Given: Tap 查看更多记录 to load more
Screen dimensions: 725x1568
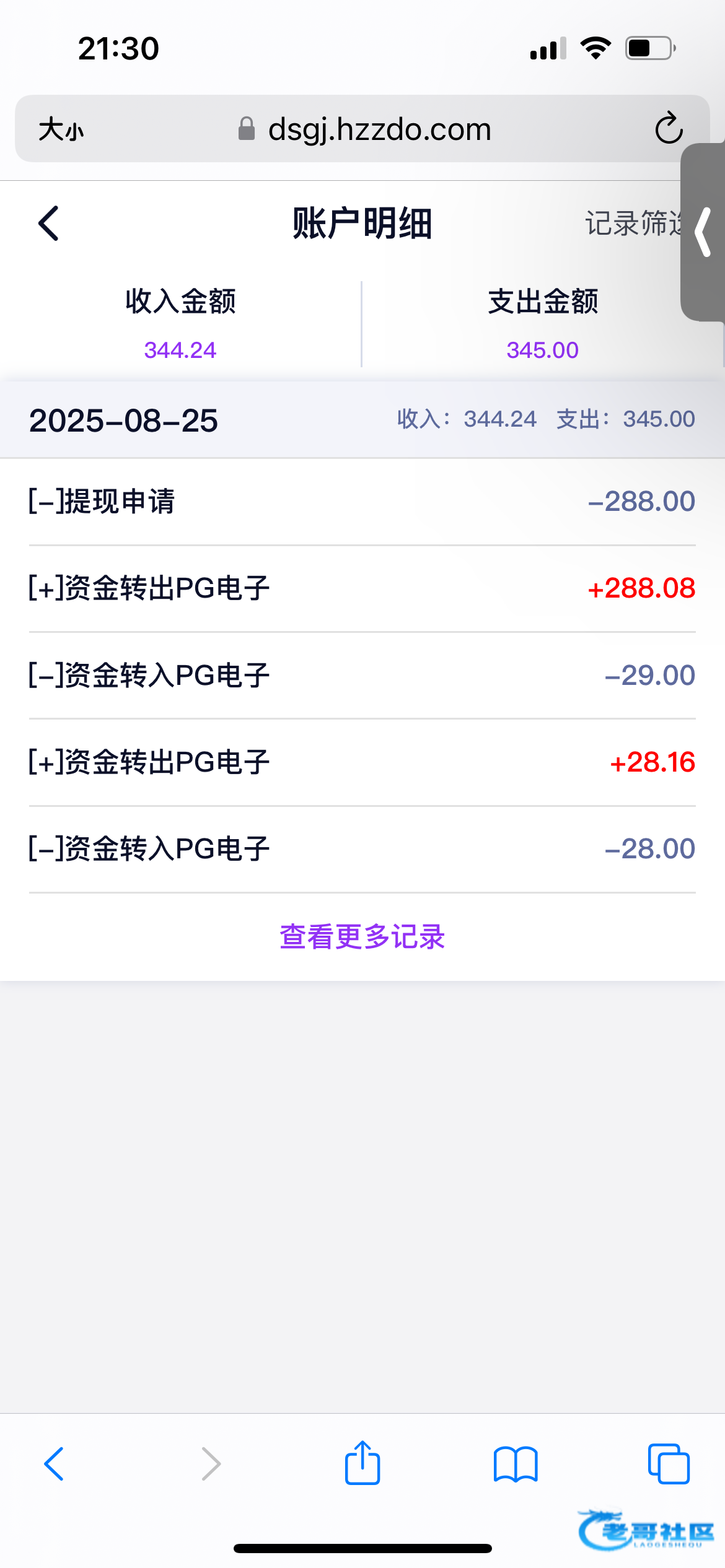Looking at the screenshot, I should tap(362, 936).
